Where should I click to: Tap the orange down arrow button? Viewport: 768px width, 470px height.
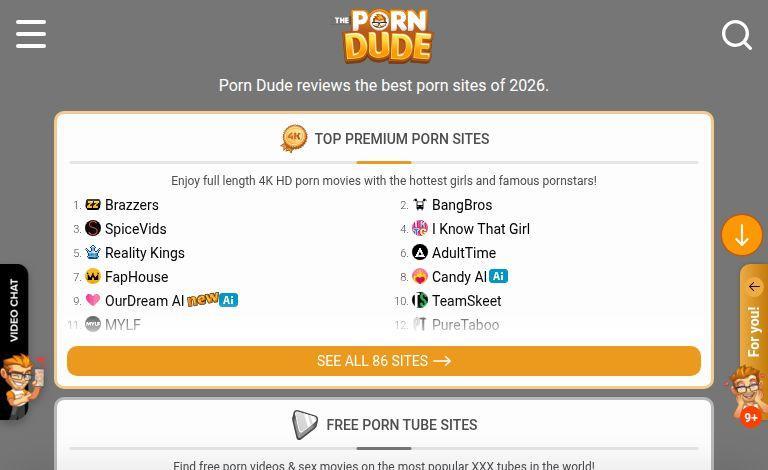pos(742,236)
